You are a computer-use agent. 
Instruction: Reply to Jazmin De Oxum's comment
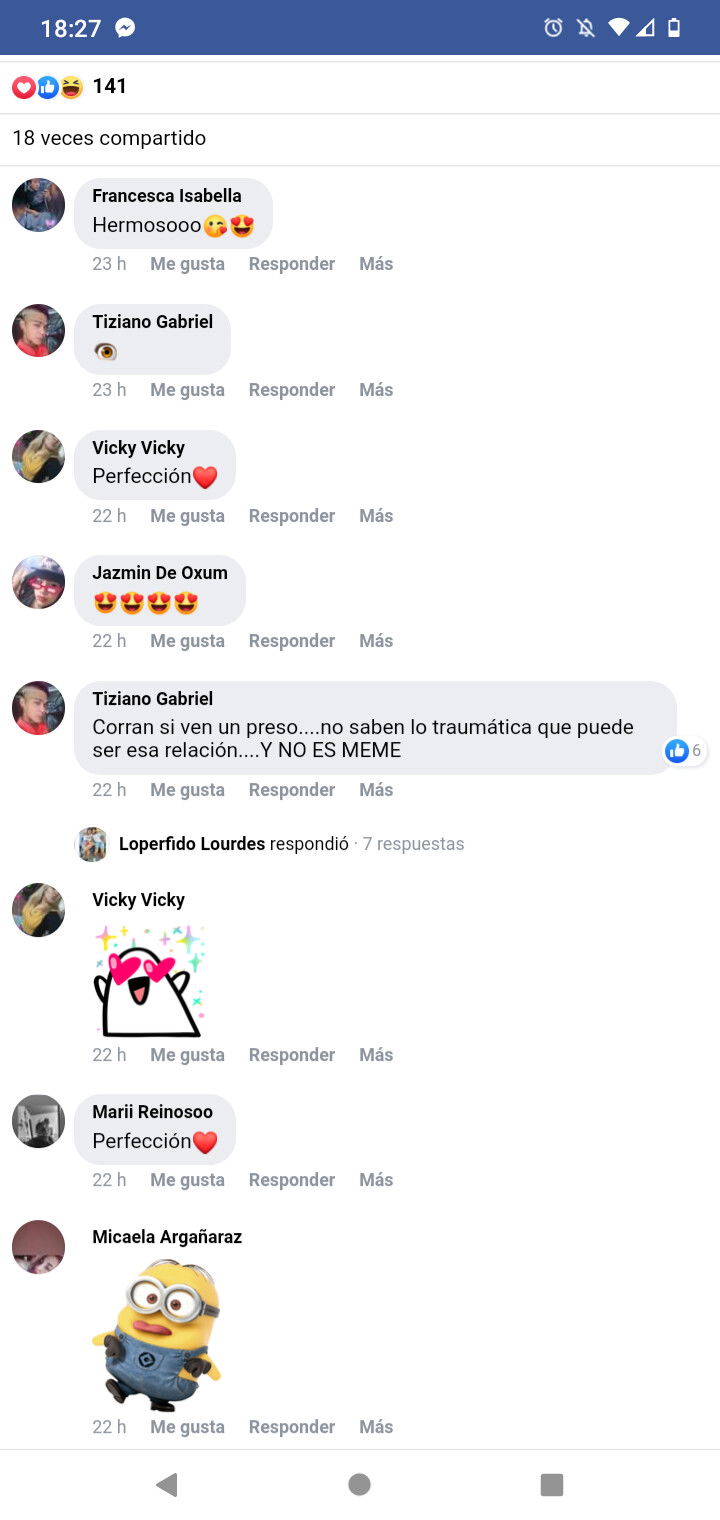coord(291,641)
